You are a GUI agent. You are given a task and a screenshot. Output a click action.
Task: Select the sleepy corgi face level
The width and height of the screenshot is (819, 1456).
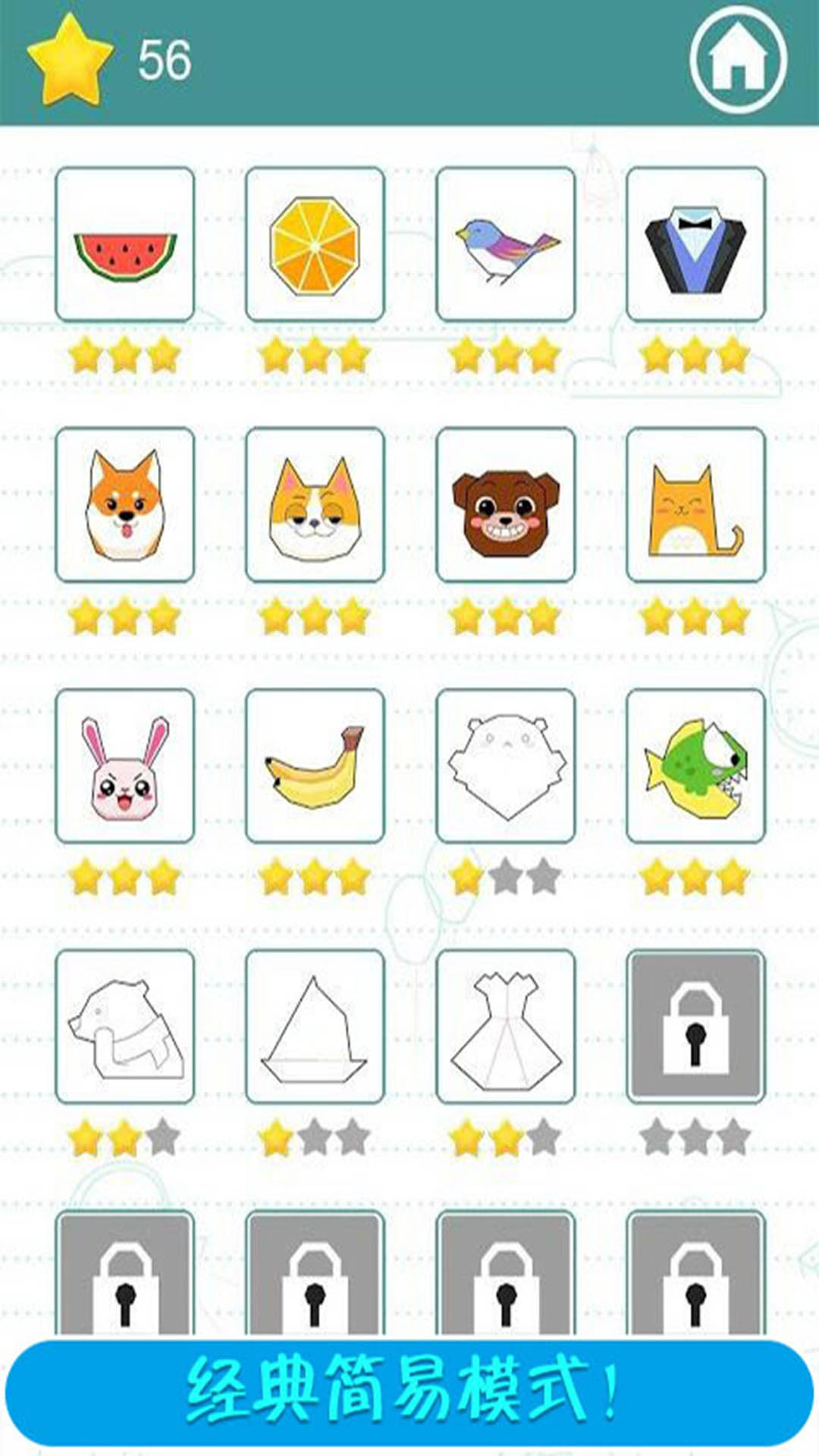tap(315, 504)
